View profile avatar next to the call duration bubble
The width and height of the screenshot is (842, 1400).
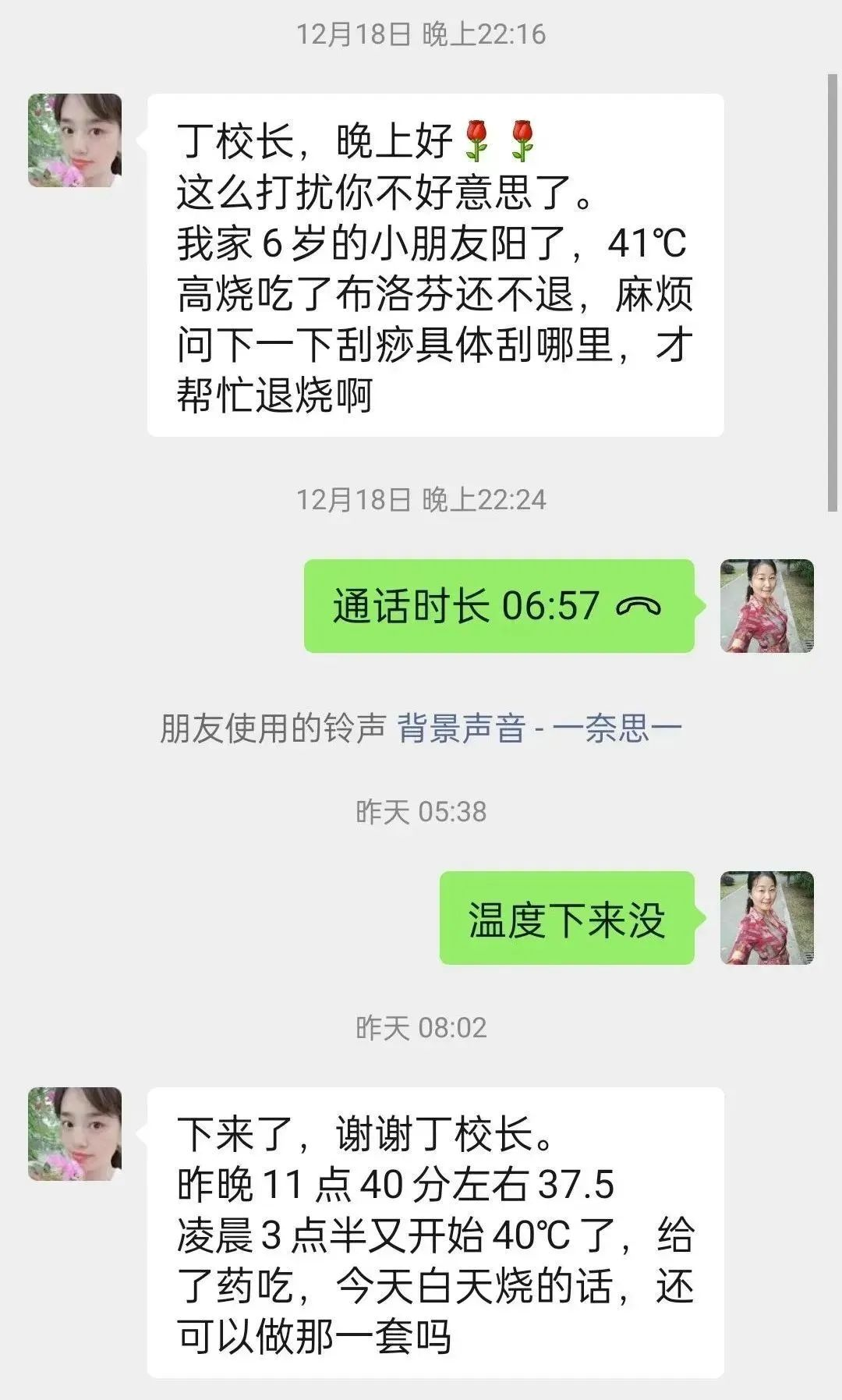click(x=766, y=606)
